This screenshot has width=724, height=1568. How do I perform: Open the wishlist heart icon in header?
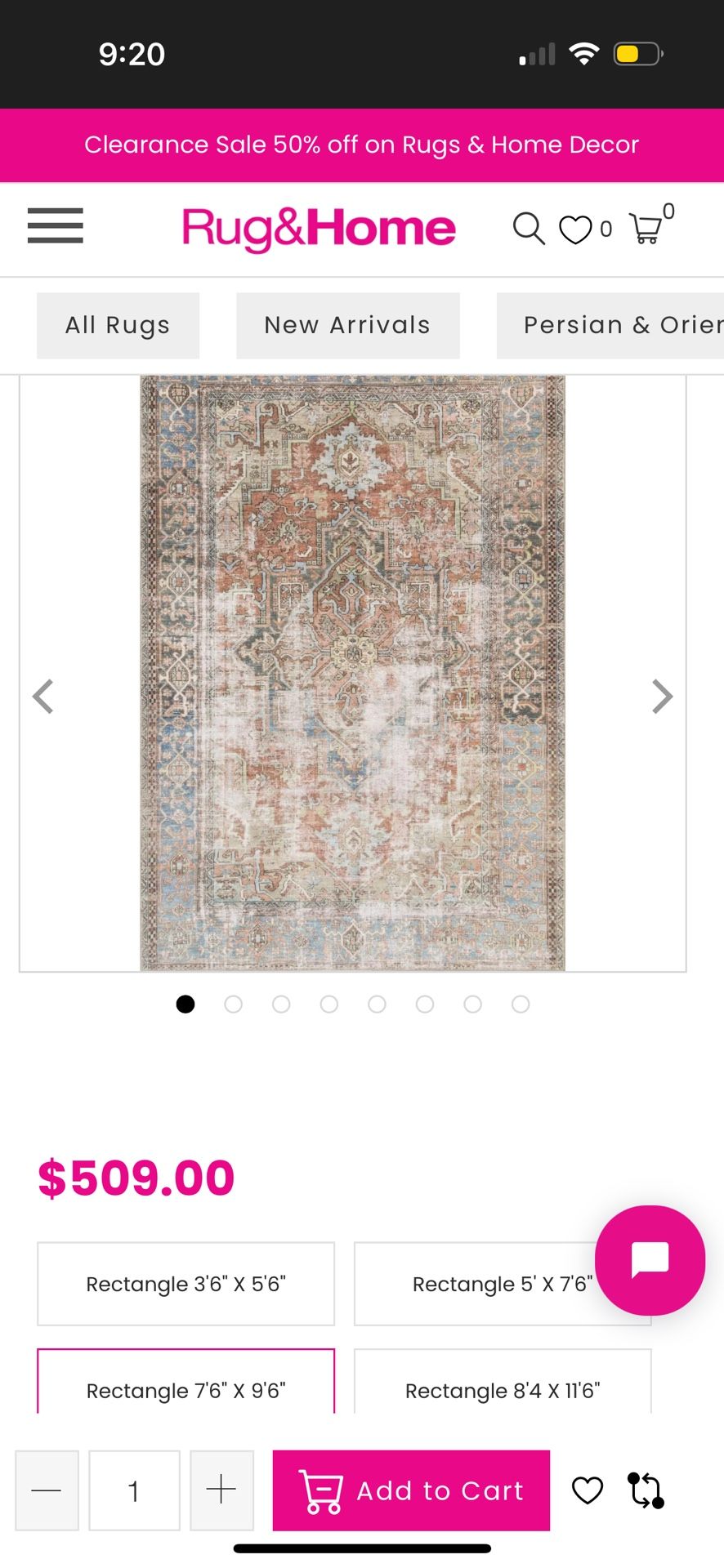pyautogui.click(x=576, y=229)
